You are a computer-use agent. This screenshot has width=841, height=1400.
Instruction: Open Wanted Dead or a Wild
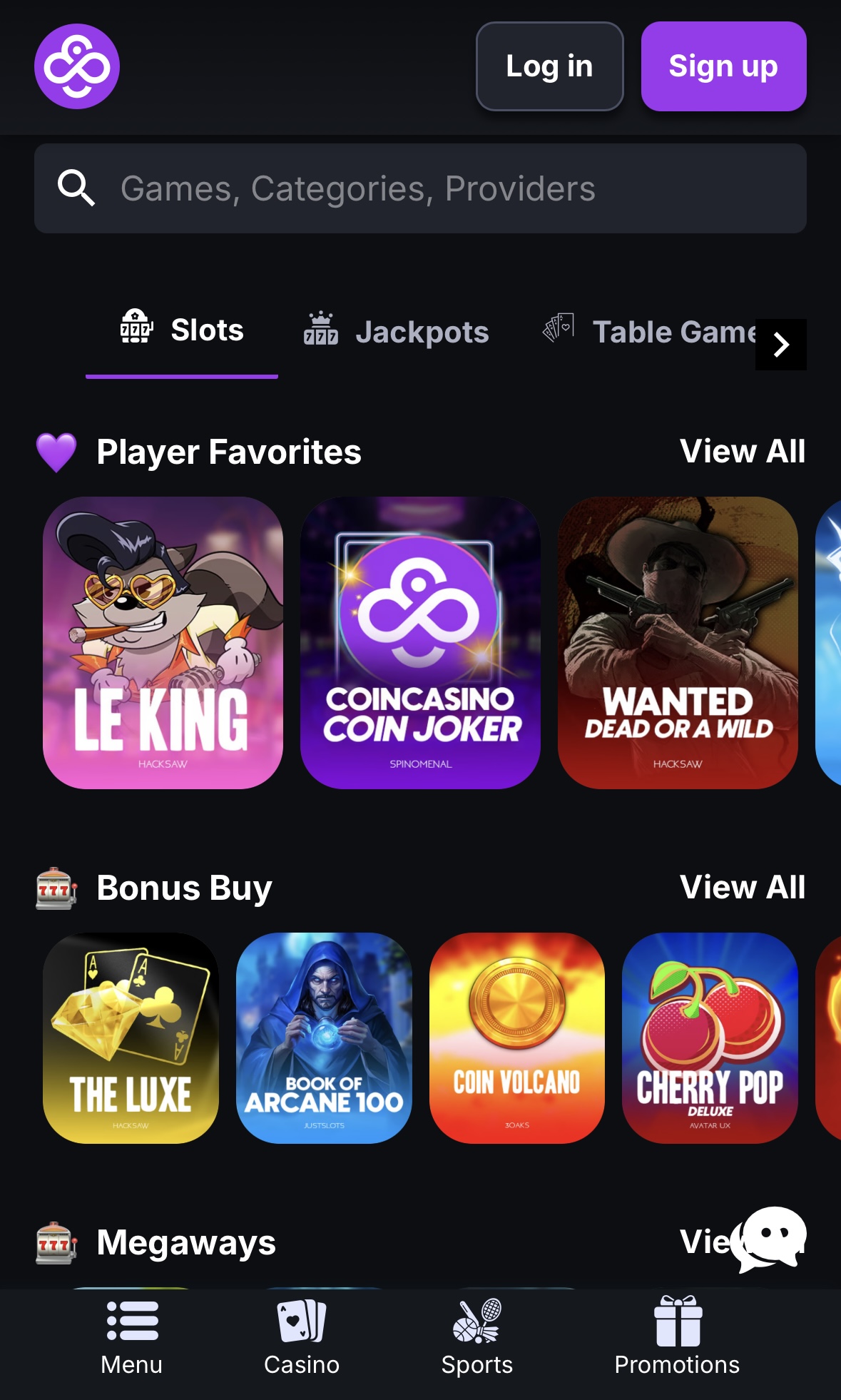[678, 642]
